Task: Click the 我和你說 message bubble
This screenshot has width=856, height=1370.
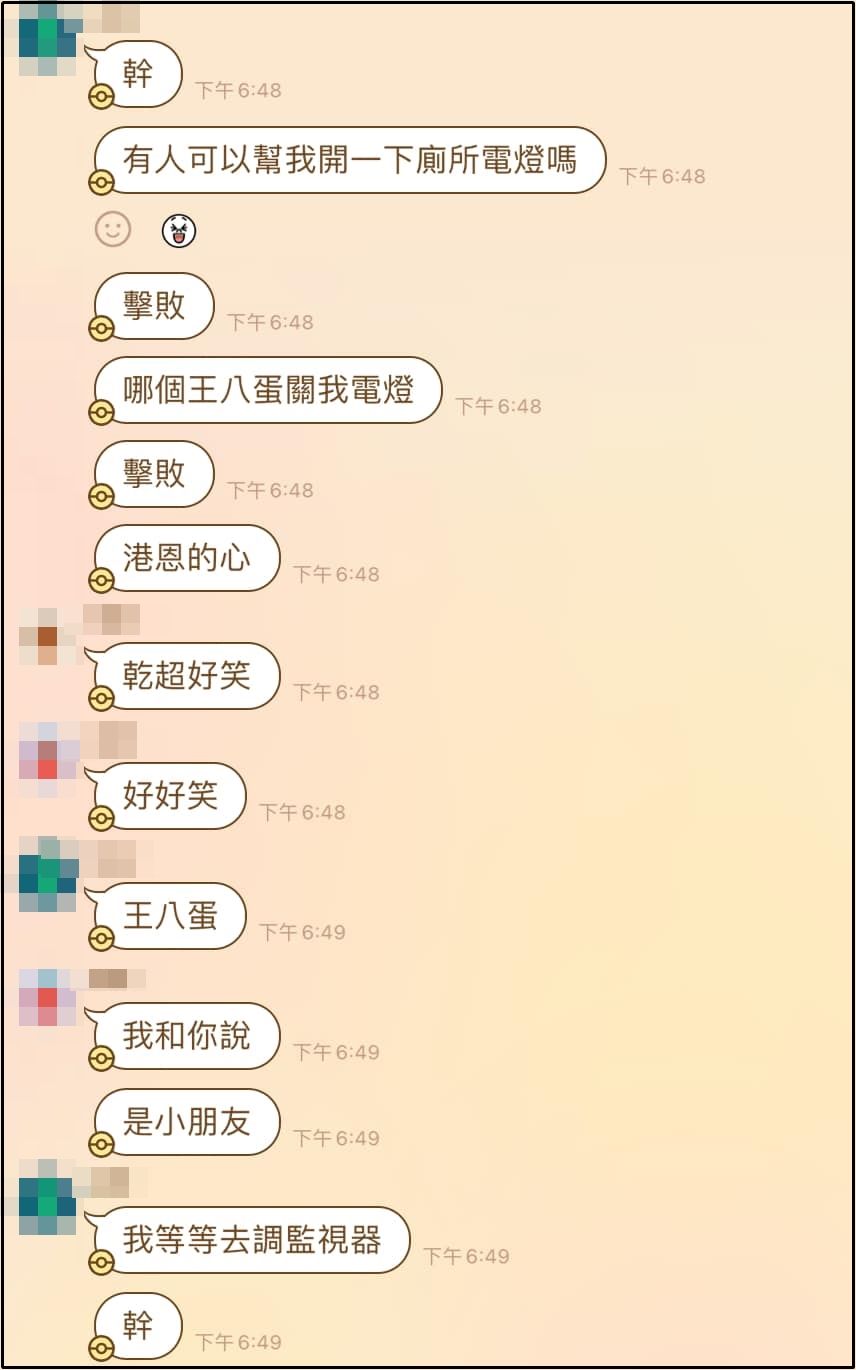Action: 183,1037
